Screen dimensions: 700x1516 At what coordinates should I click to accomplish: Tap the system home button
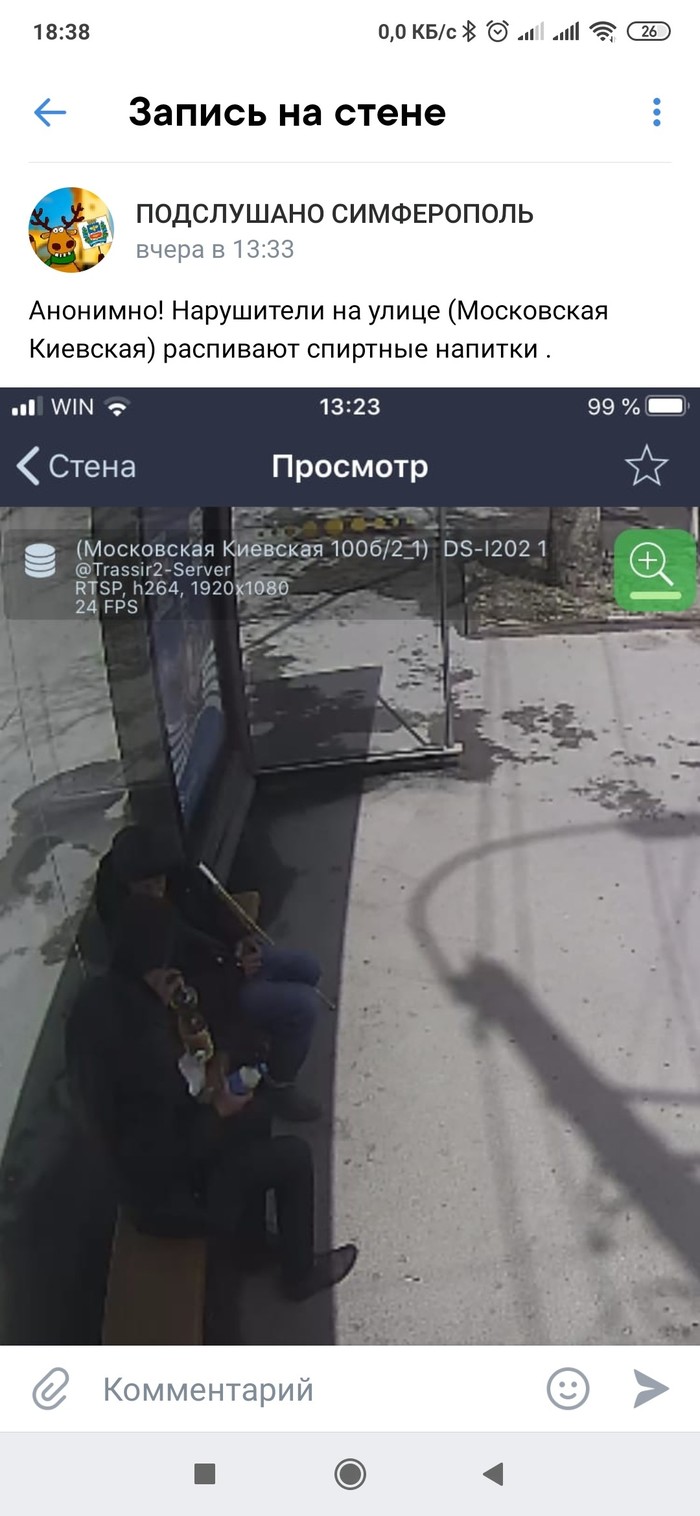[350, 1473]
